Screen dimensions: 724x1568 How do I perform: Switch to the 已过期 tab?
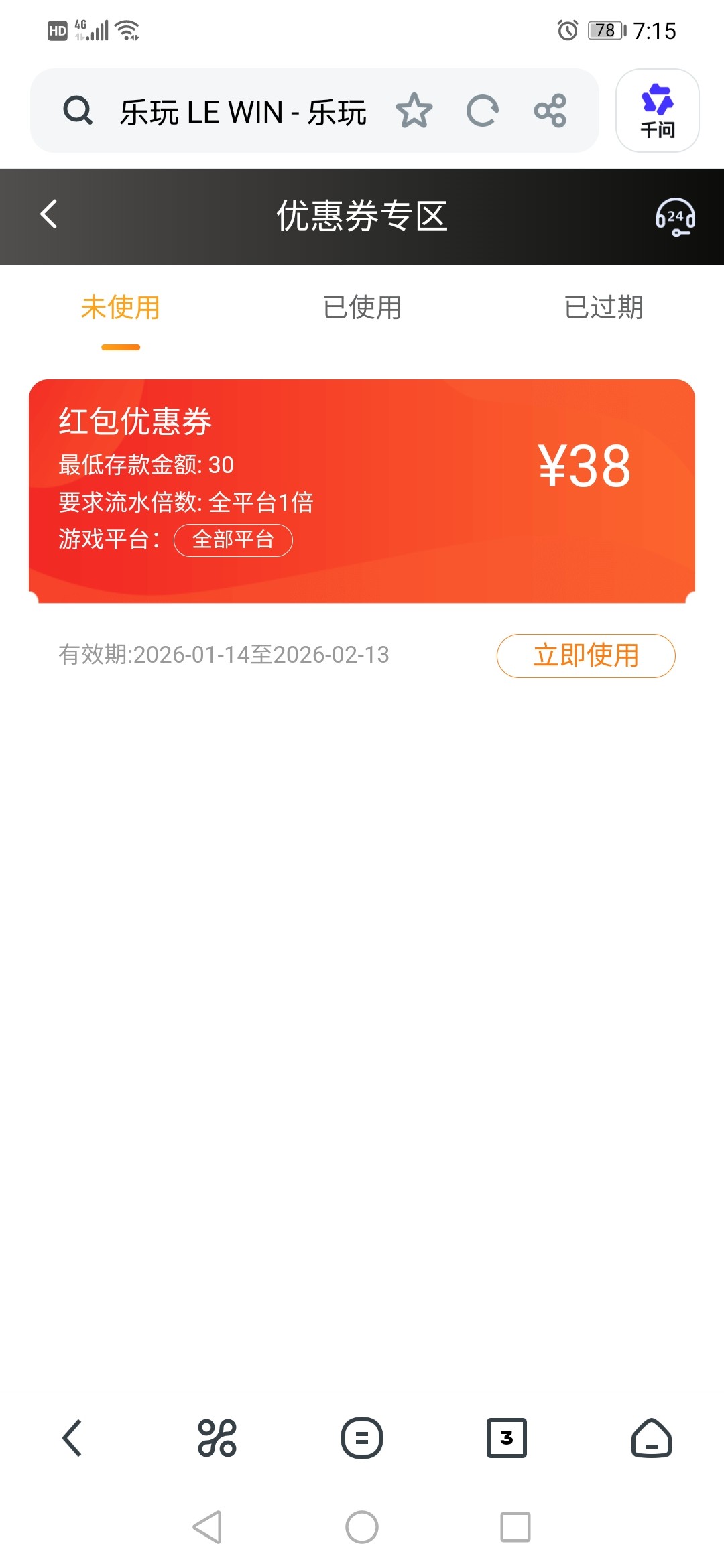coord(604,308)
